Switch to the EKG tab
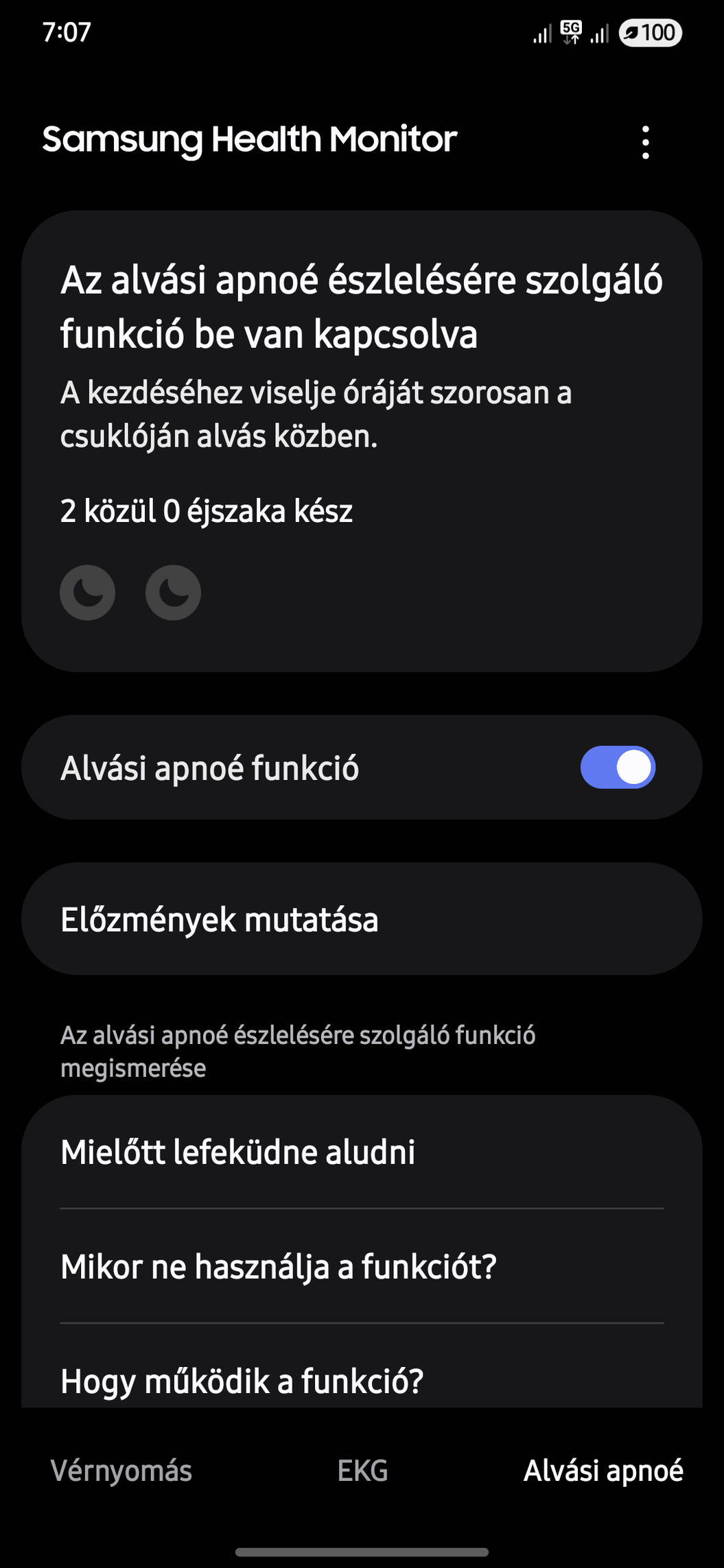 362,1471
